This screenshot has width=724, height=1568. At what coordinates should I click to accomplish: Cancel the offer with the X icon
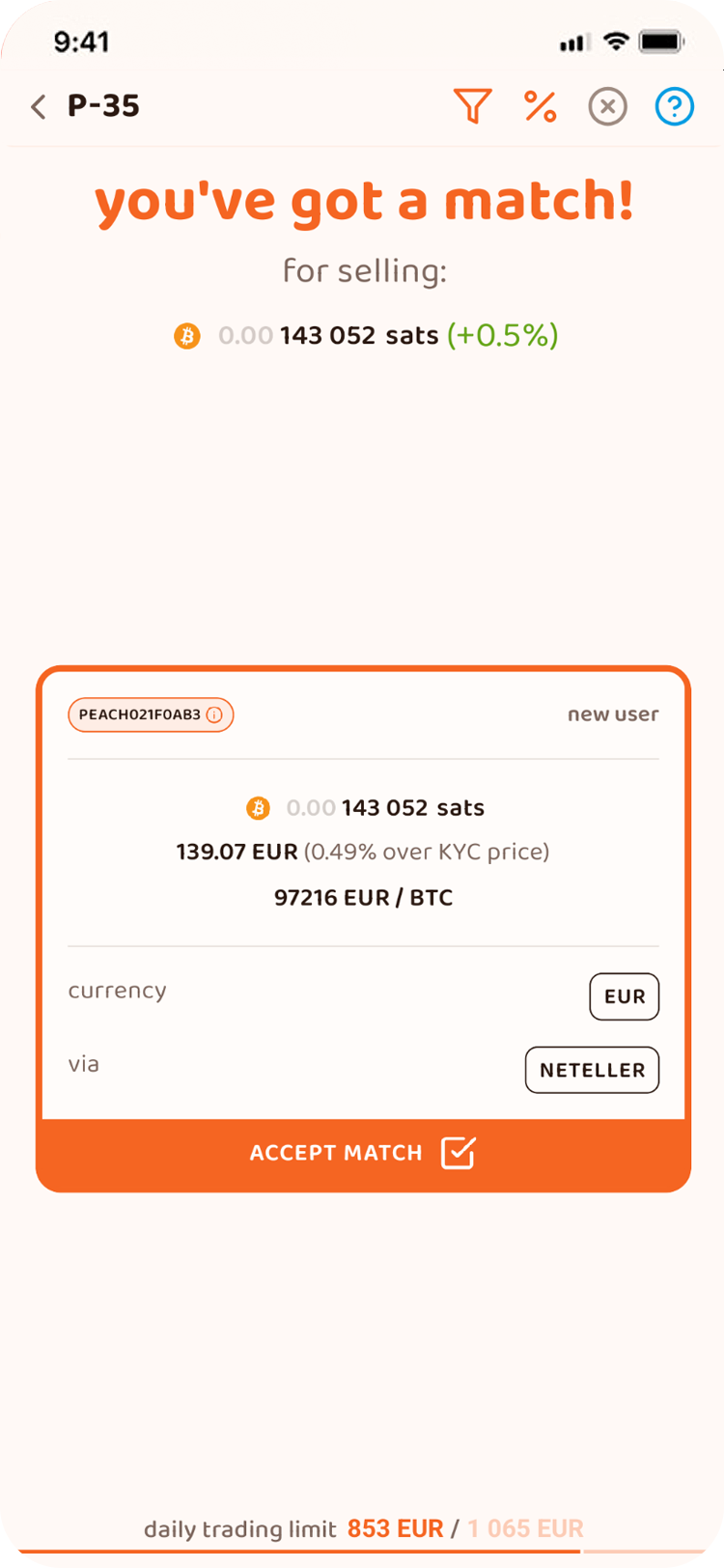click(x=607, y=106)
